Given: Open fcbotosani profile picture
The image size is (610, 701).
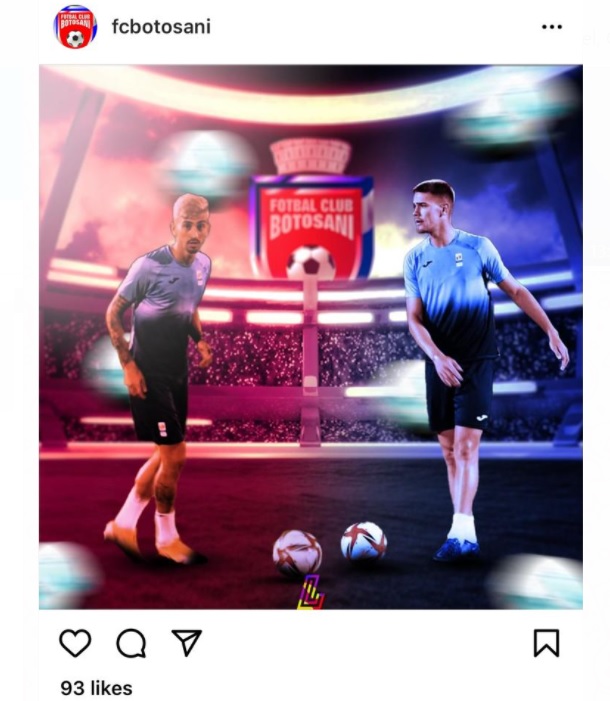Looking at the screenshot, I should 75,27.
